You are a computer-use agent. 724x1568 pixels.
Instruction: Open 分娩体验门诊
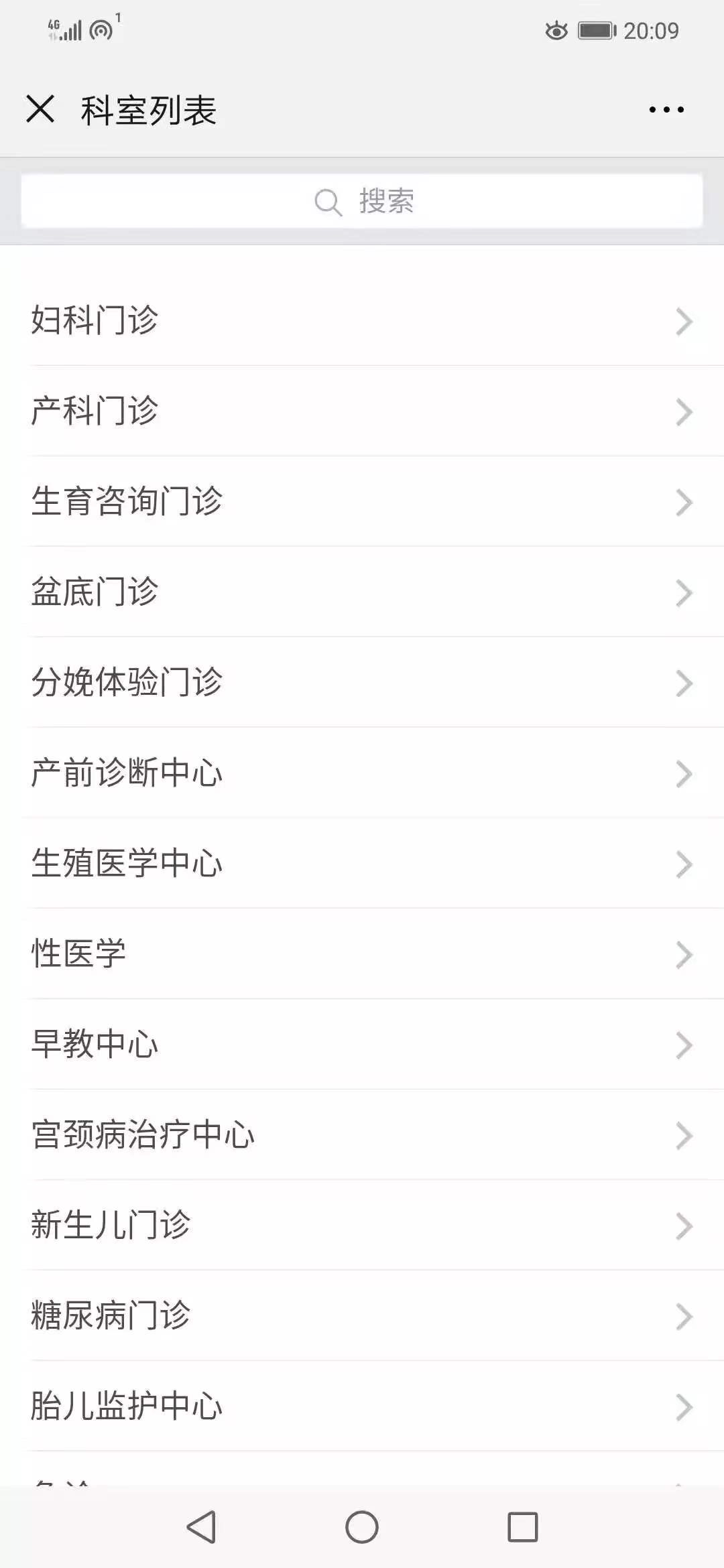click(x=362, y=682)
